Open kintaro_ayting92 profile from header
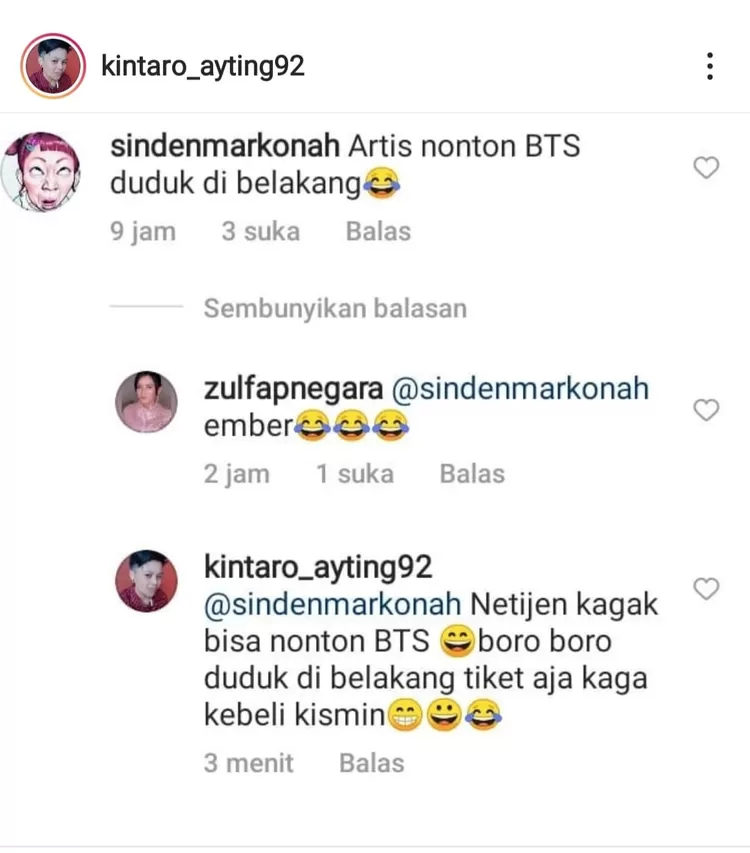 point(203,66)
